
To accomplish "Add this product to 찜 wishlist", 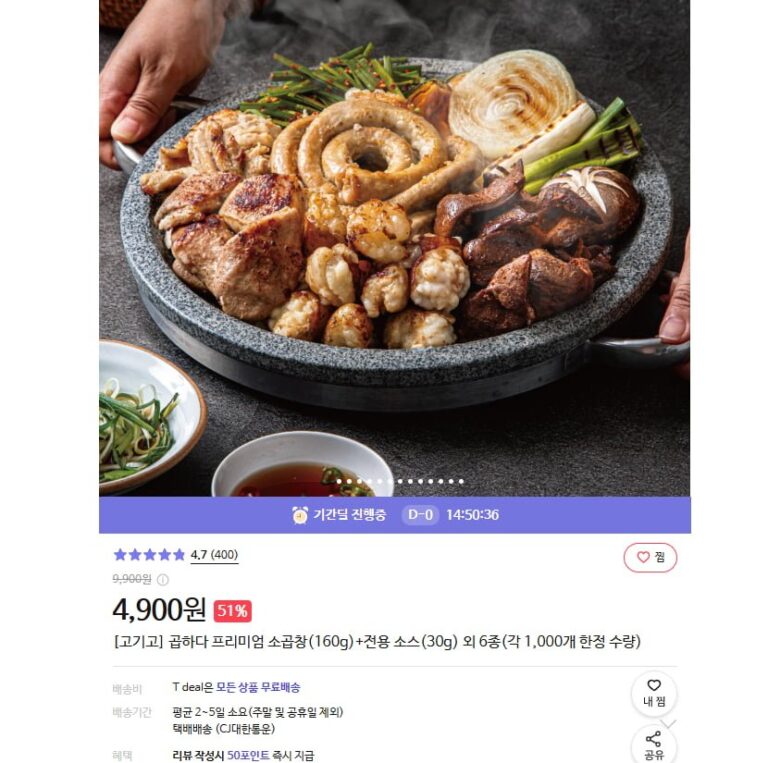I will pyautogui.click(x=650, y=557).
